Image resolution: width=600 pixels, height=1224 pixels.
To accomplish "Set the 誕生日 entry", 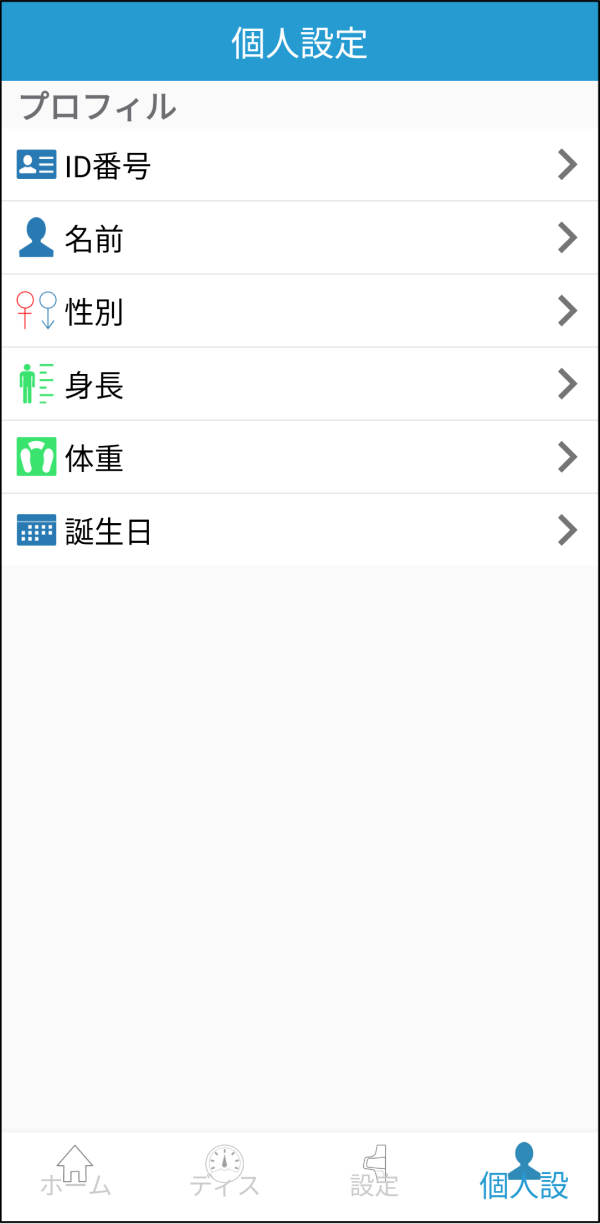I will click(x=300, y=530).
